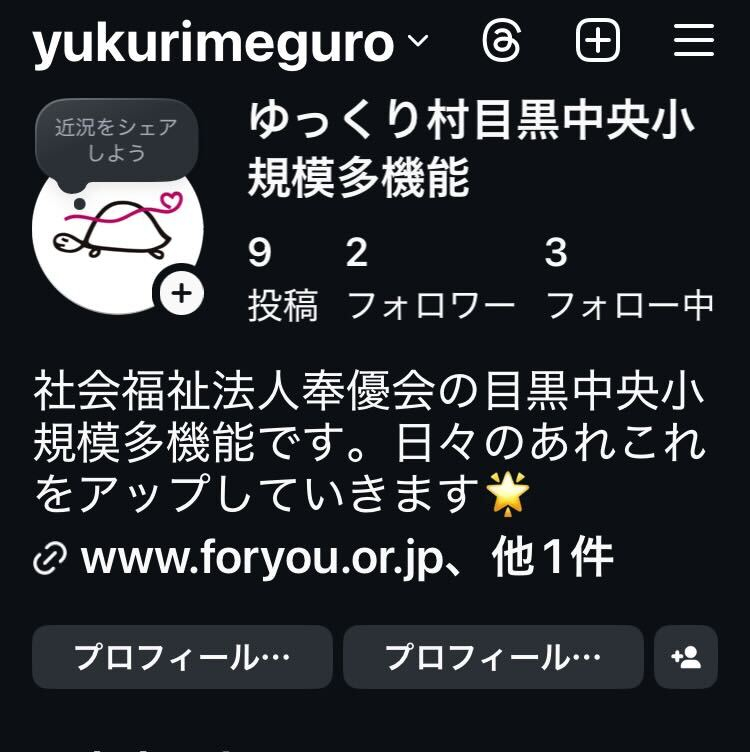Create a new post with the plus icon

click(598, 42)
